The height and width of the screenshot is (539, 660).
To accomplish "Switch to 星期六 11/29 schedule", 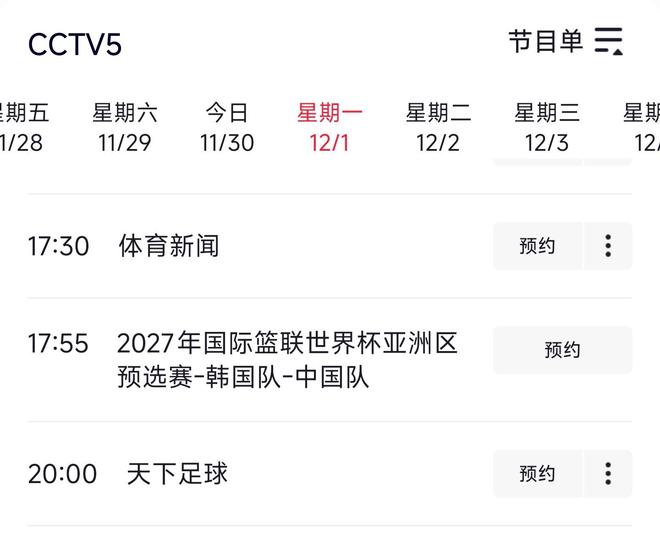I will click(x=125, y=127).
